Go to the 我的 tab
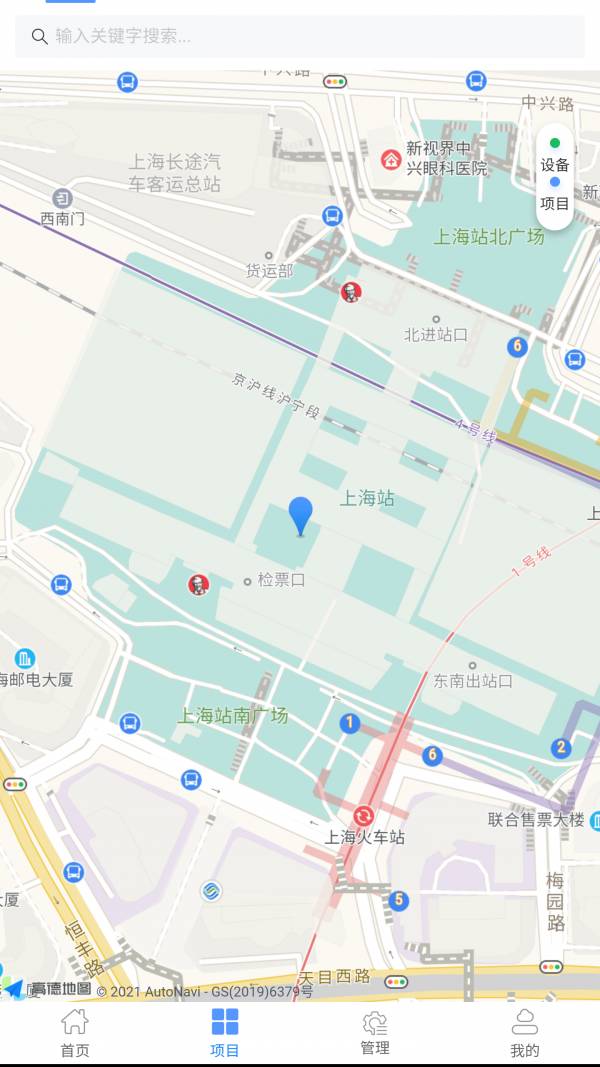The height and width of the screenshot is (1067, 600). click(x=524, y=1033)
